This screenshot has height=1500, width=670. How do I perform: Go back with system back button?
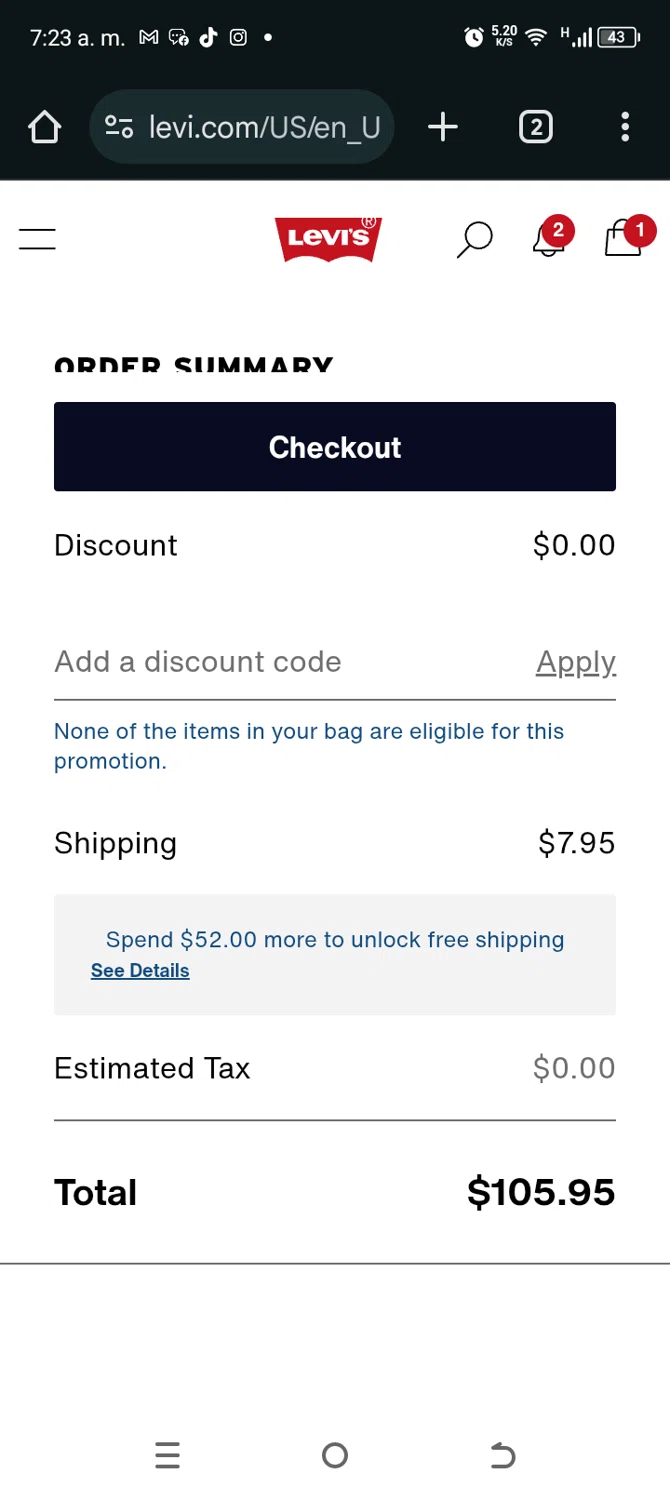pyautogui.click(x=502, y=1456)
